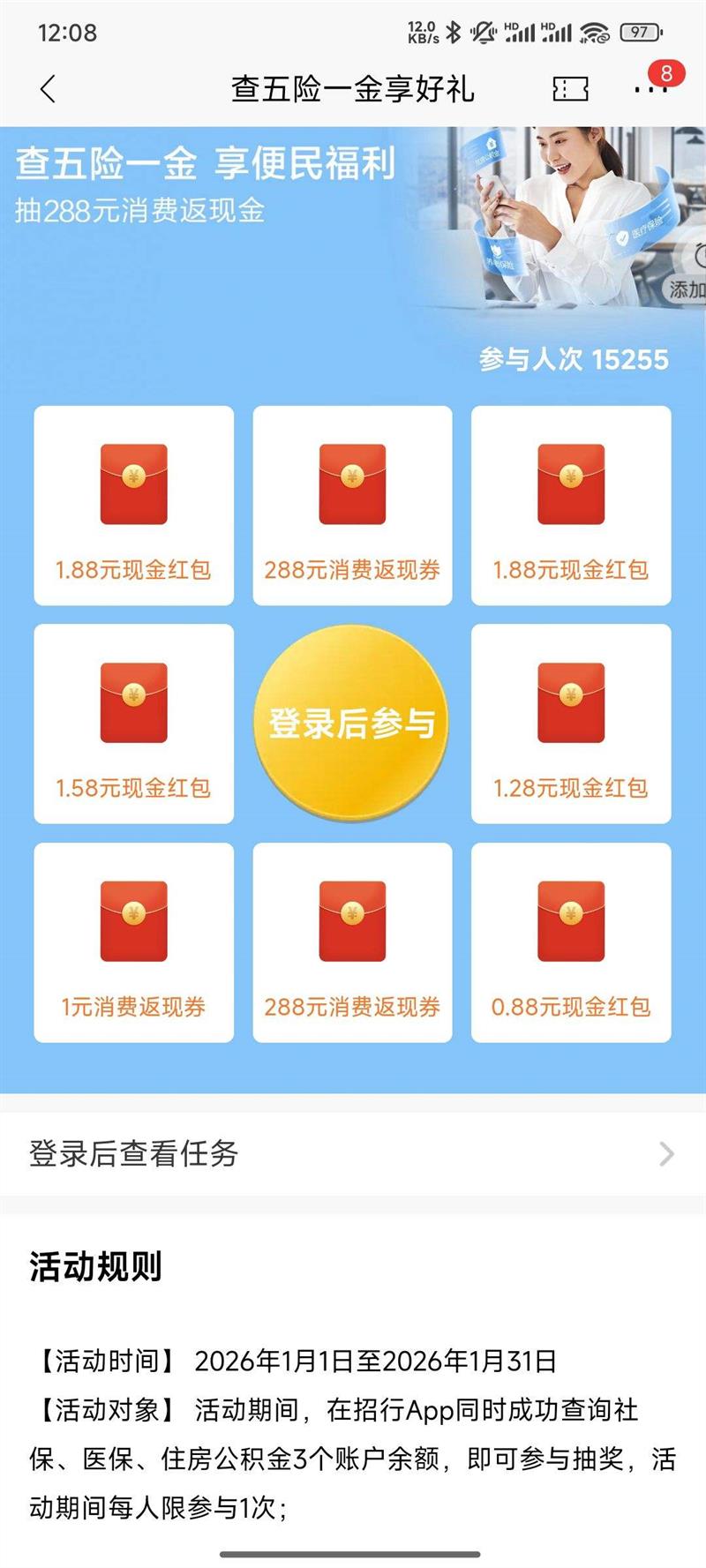Open the coupon ticket icon in the top bar
Viewport: 706px width, 1568px height.
tap(570, 90)
